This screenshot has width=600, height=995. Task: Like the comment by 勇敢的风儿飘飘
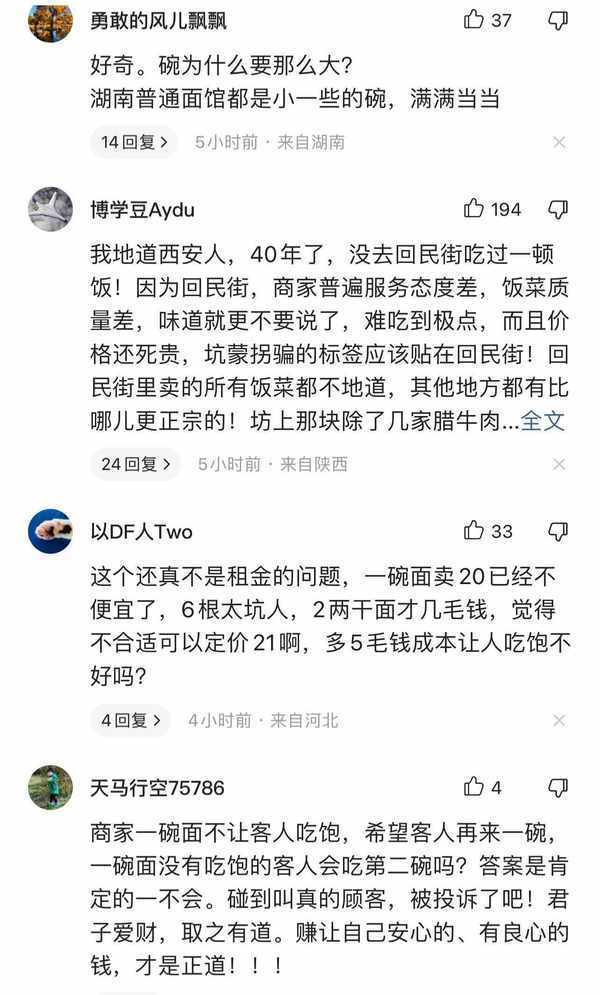pyautogui.click(x=475, y=20)
